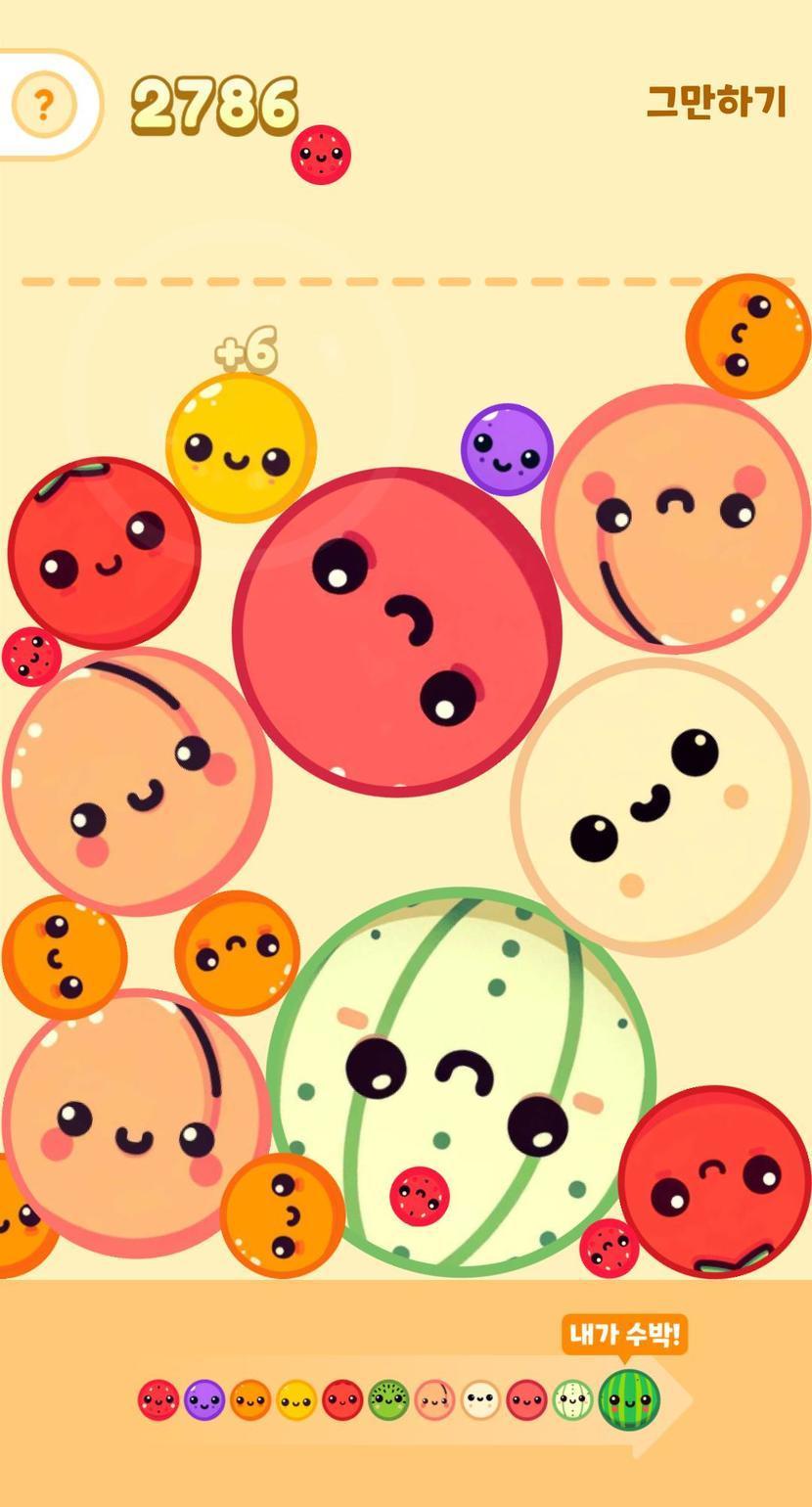Open the question mark help button
Image resolution: width=812 pixels, height=1507 pixels.
coord(43,104)
